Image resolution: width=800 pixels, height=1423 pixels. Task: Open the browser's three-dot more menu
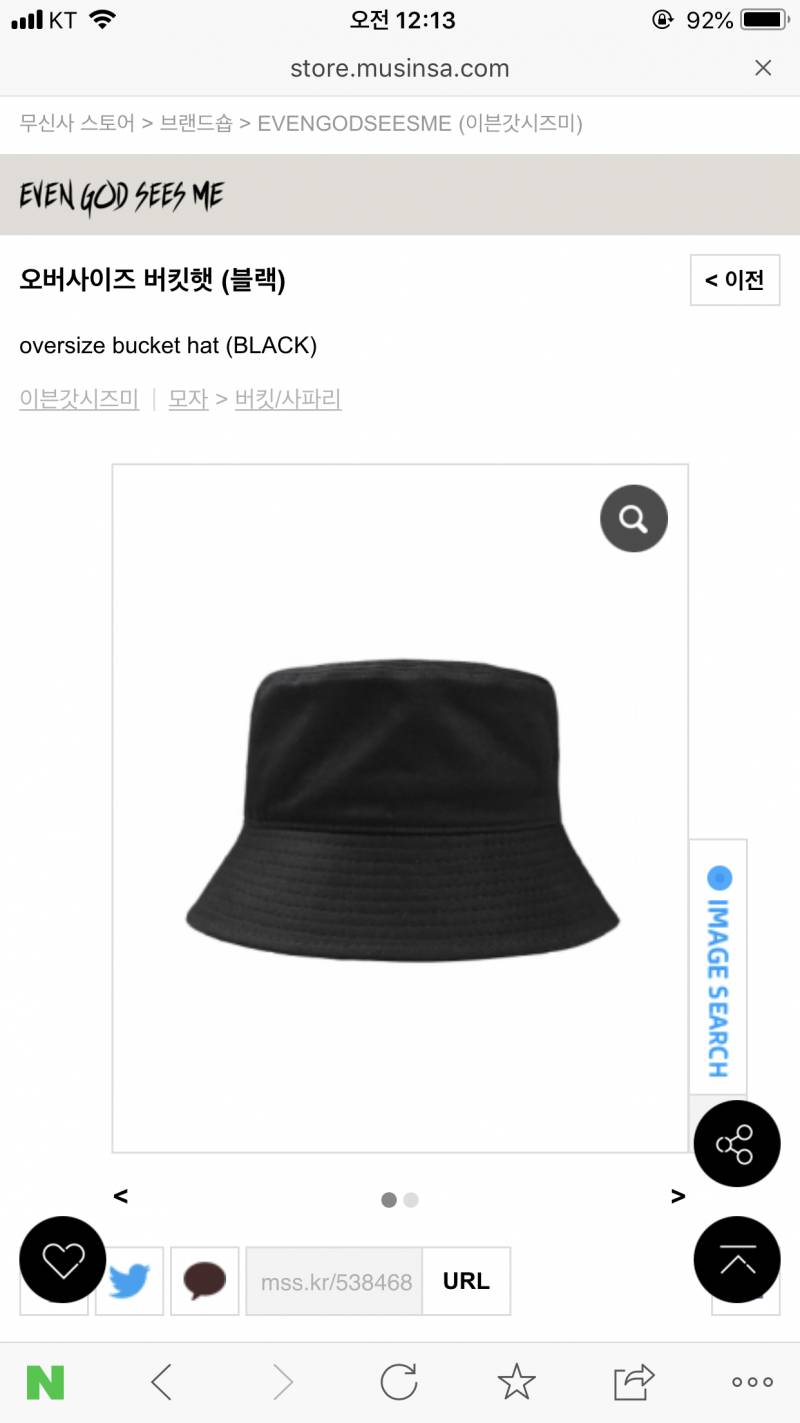coord(752,1383)
